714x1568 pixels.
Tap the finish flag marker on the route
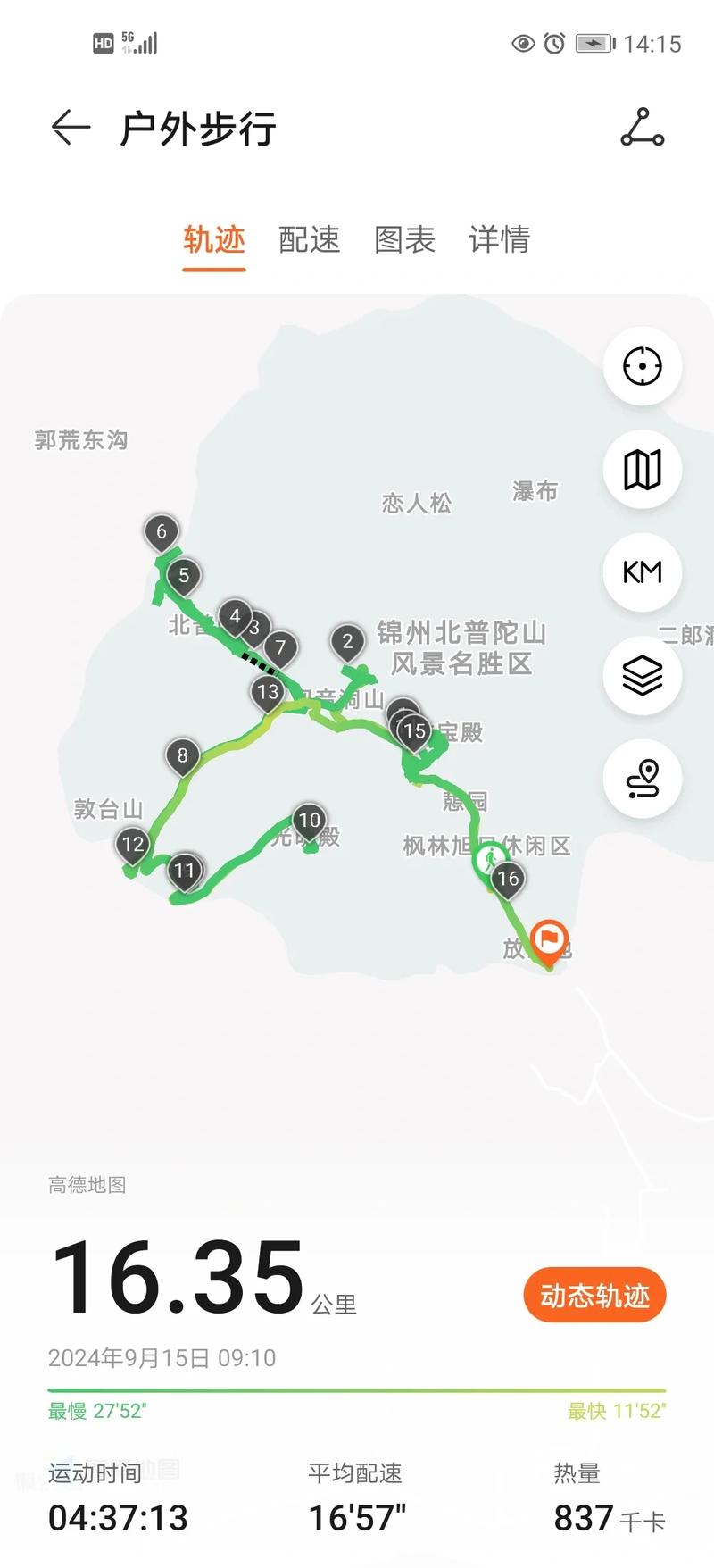(548, 937)
